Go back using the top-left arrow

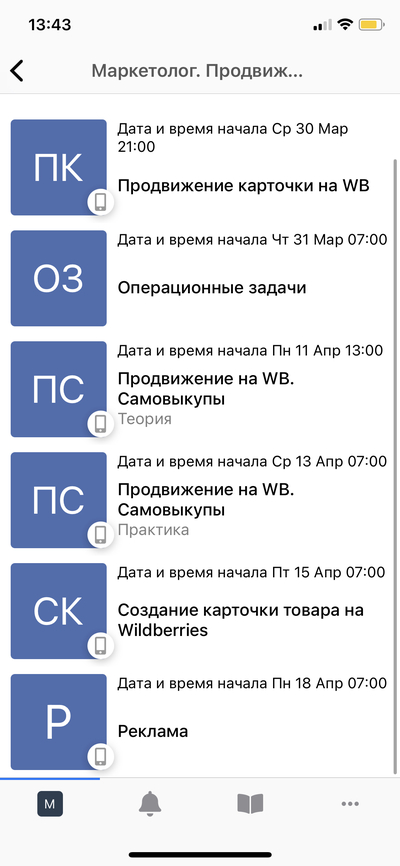17,71
